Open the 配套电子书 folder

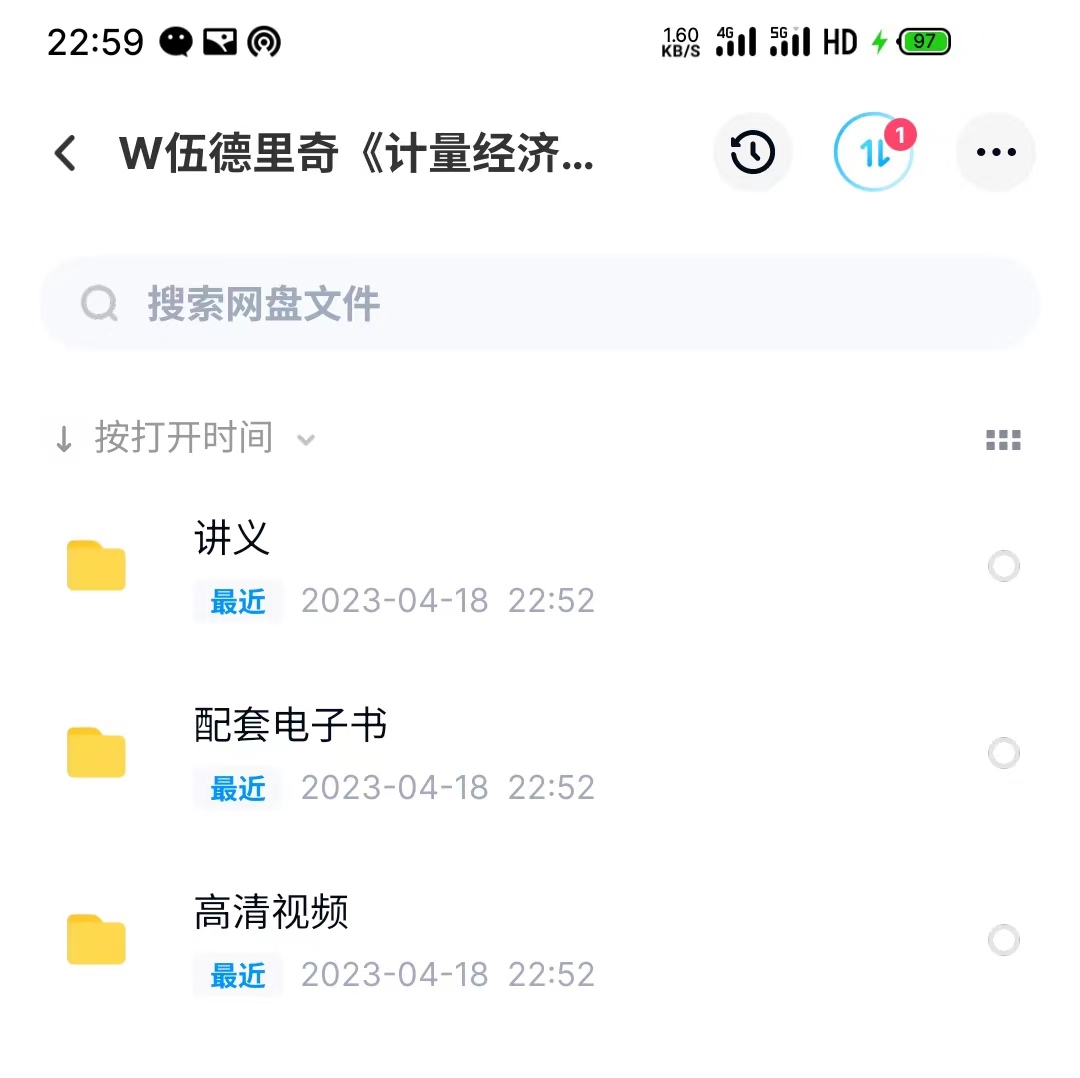pos(290,726)
